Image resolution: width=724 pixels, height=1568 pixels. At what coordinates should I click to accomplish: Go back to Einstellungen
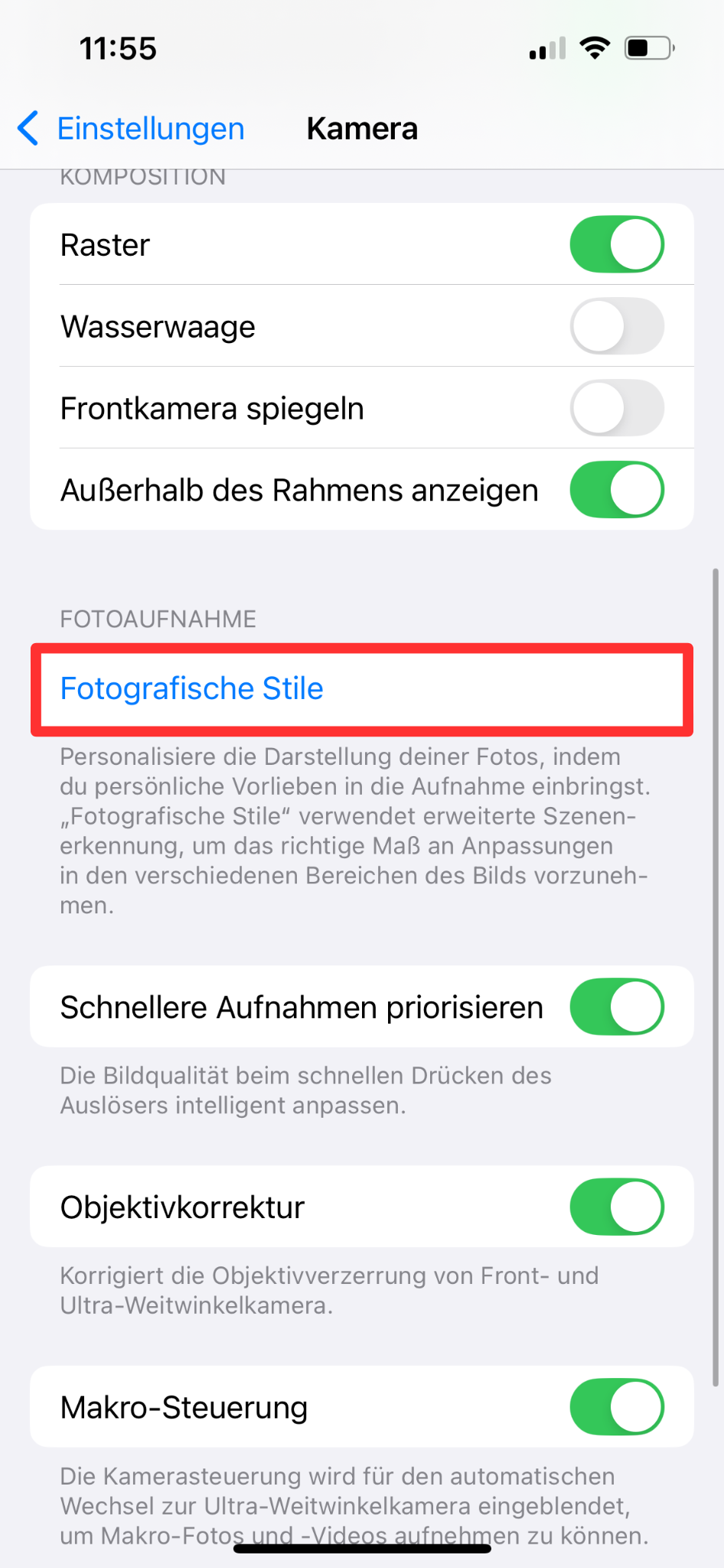[x=131, y=129]
